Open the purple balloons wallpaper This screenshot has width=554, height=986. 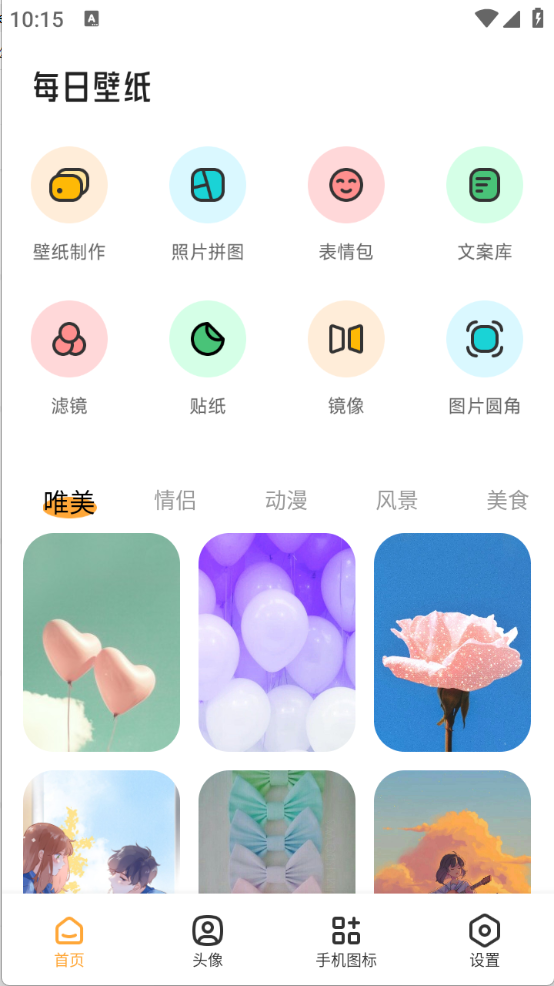(277, 642)
